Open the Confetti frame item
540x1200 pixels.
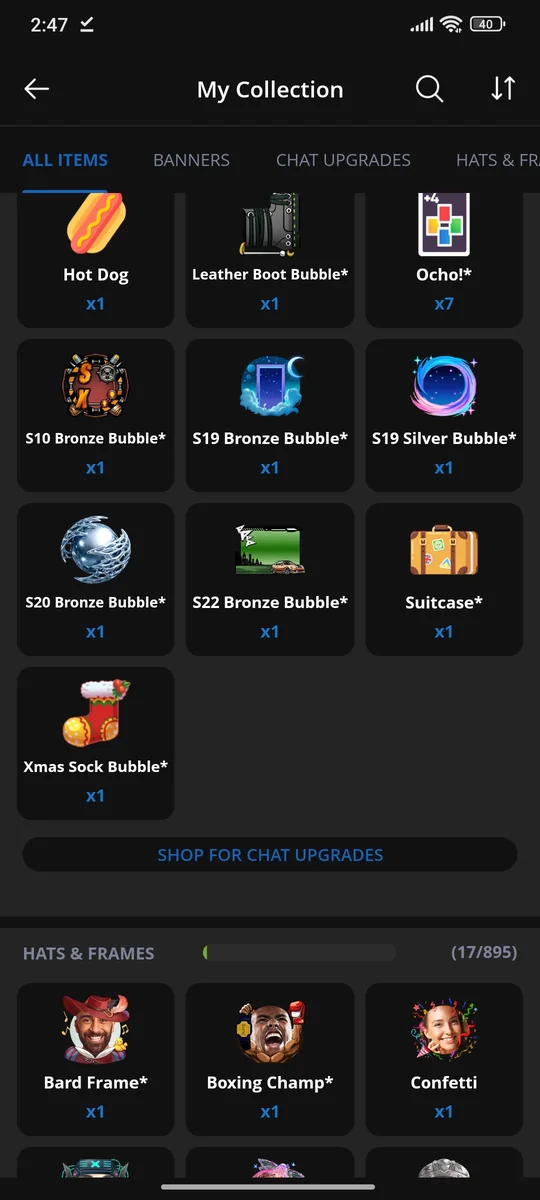[444, 1059]
